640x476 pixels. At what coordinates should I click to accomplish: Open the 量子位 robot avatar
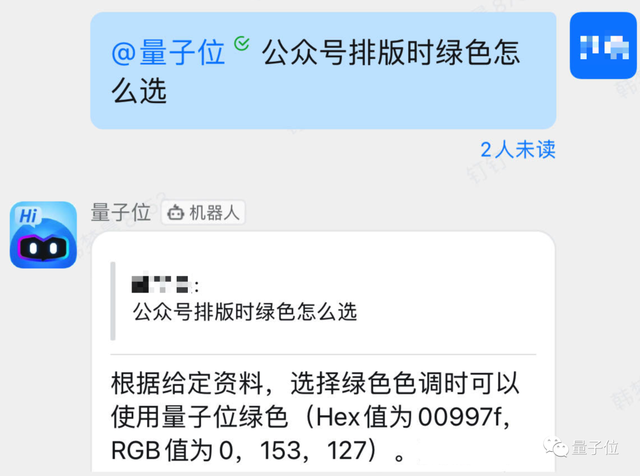click(43, 235)
